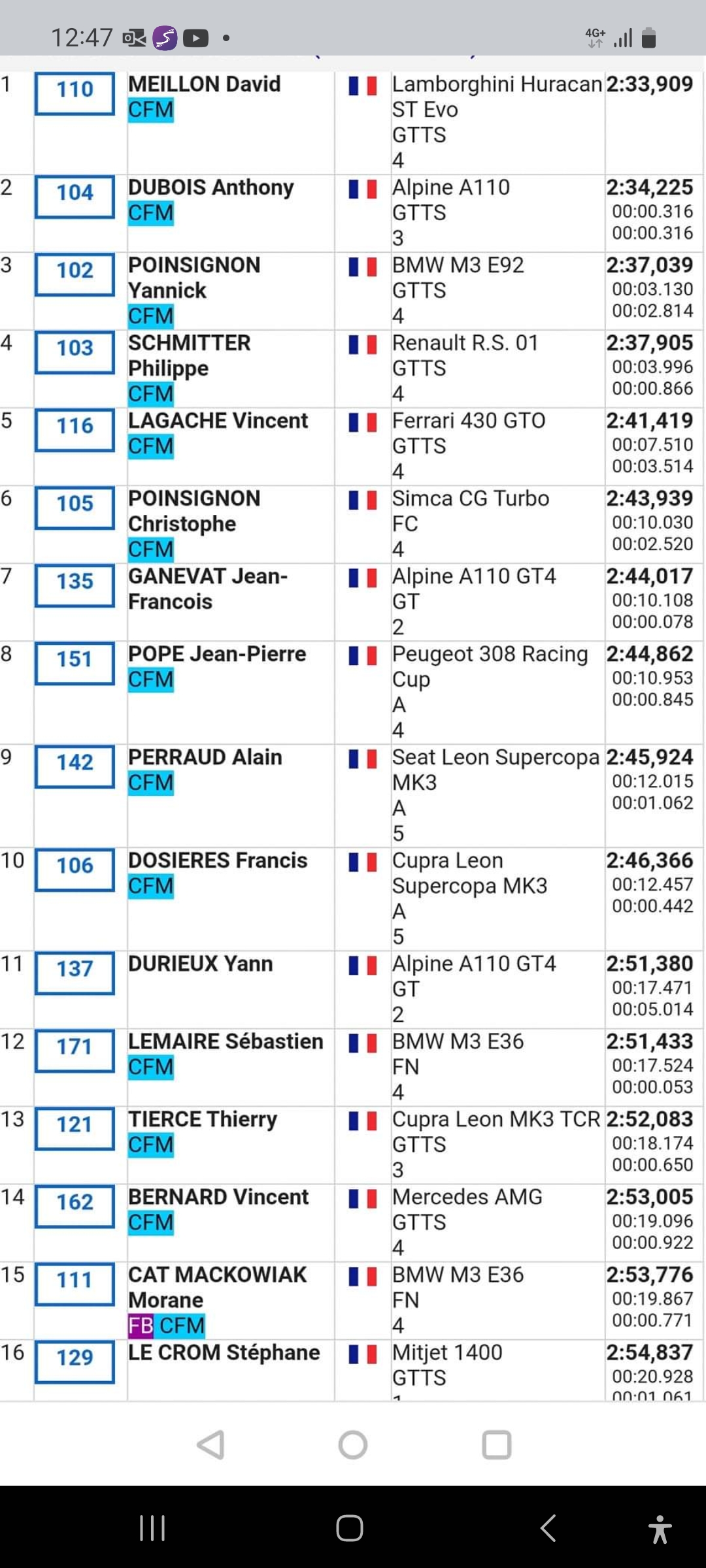Image resolution: width=706 pixels, height=1568 pixels.
Task: Go back using the system back button
Action: 548,1528
